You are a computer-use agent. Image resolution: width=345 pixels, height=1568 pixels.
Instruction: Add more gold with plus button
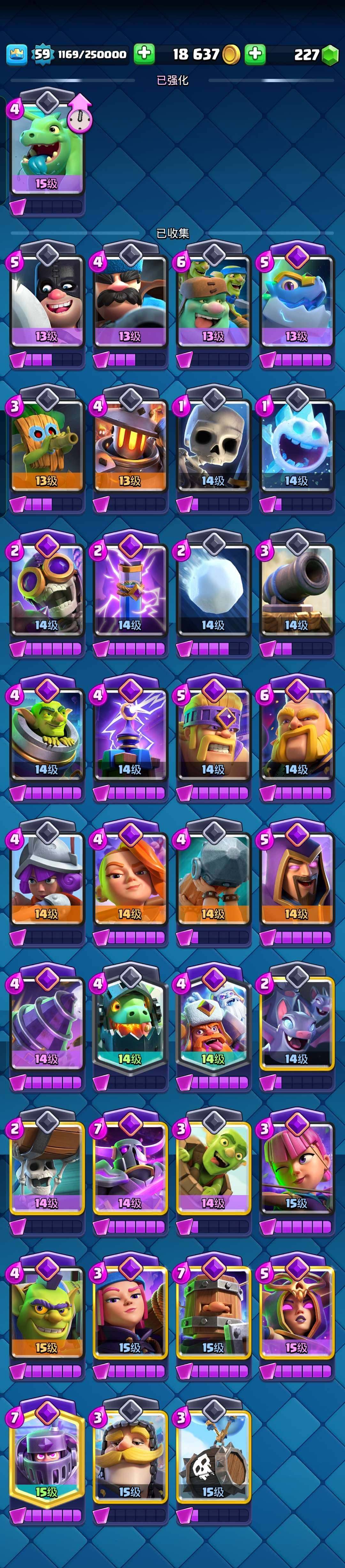pos(255,54)
